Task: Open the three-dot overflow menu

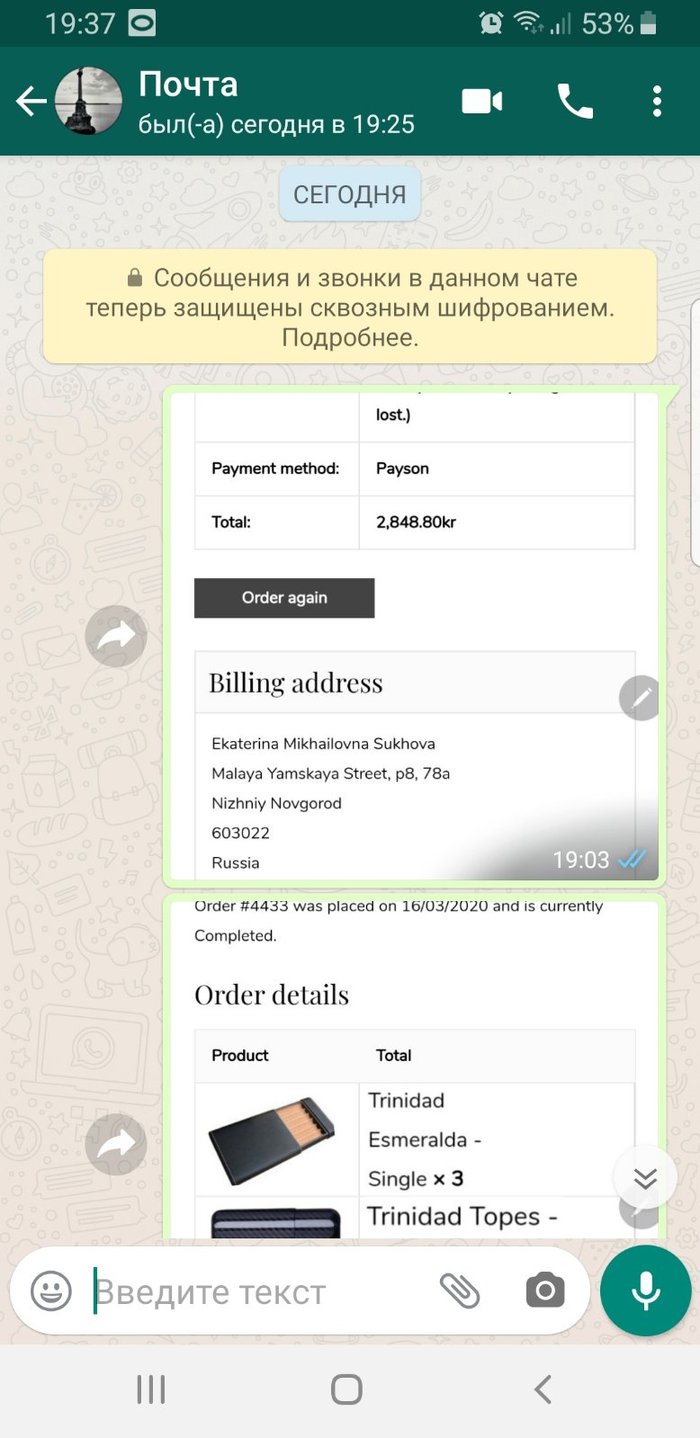Action: [x=657, y=101]
